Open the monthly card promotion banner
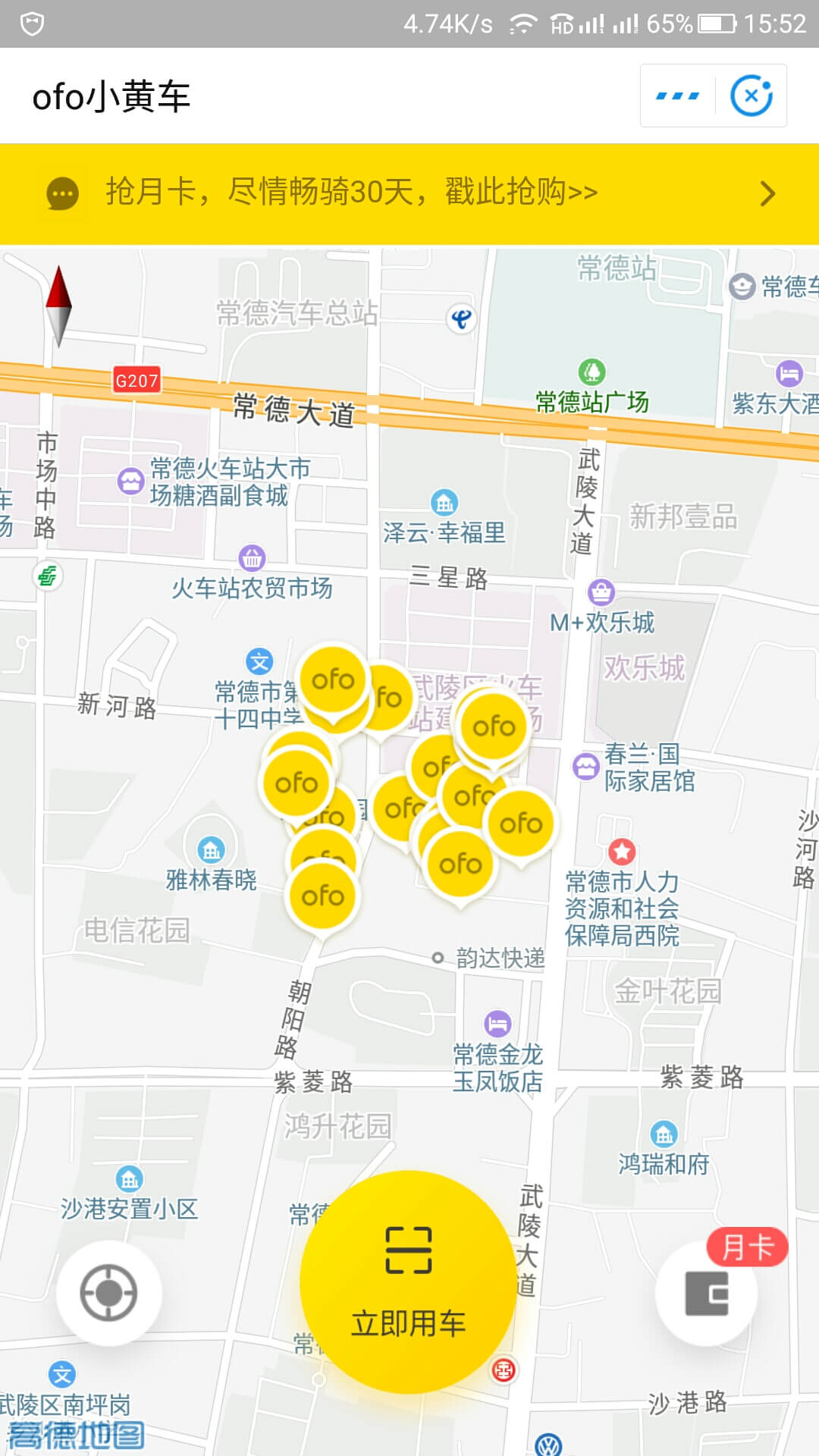Screen dimensions: 819x1456 [409, 193]
